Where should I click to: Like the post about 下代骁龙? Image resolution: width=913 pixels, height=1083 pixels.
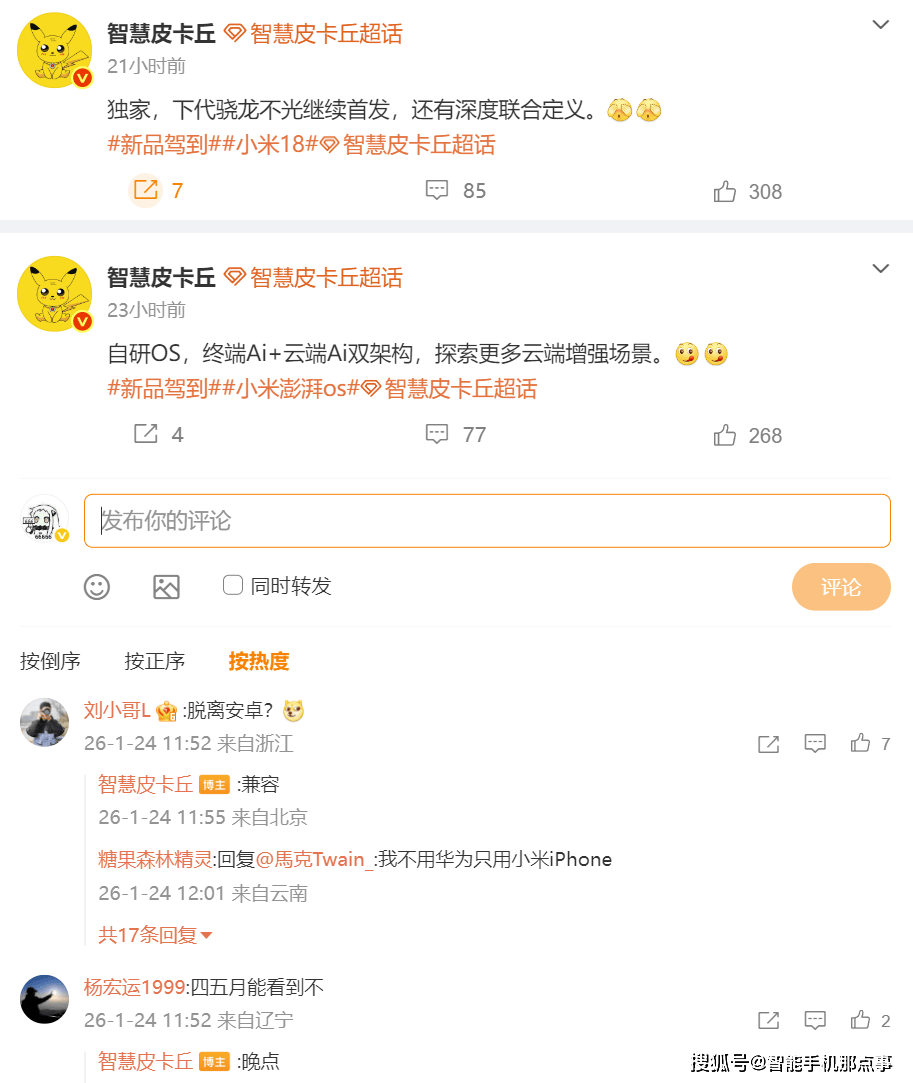click(x=725, y=192)
